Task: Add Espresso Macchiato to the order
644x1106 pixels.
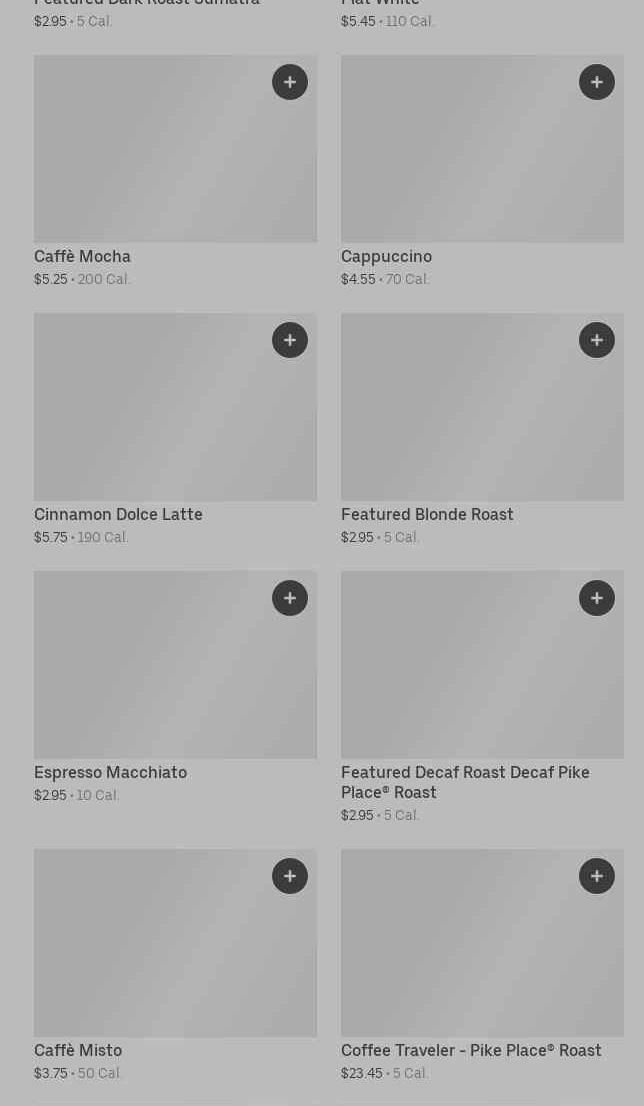Action: (290, 598)
